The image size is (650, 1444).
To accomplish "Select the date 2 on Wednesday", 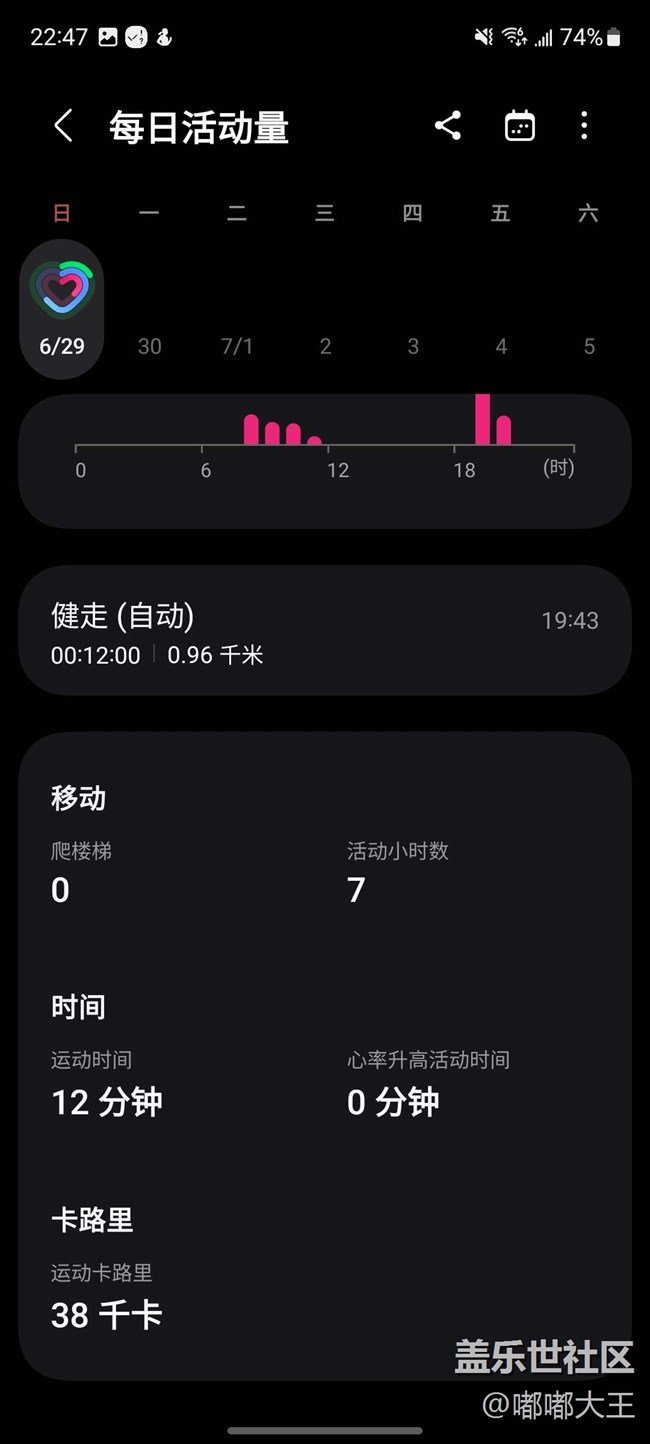I will (325, 346).
